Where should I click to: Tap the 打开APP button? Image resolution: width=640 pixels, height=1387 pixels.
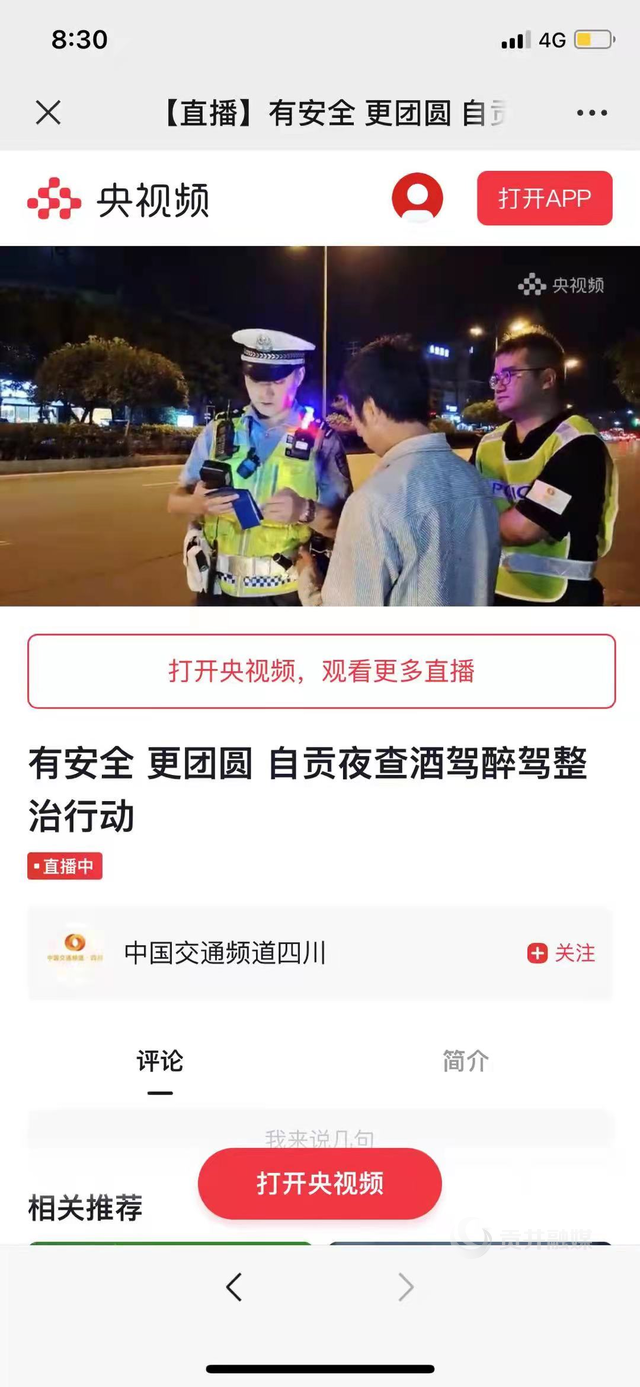544,198
